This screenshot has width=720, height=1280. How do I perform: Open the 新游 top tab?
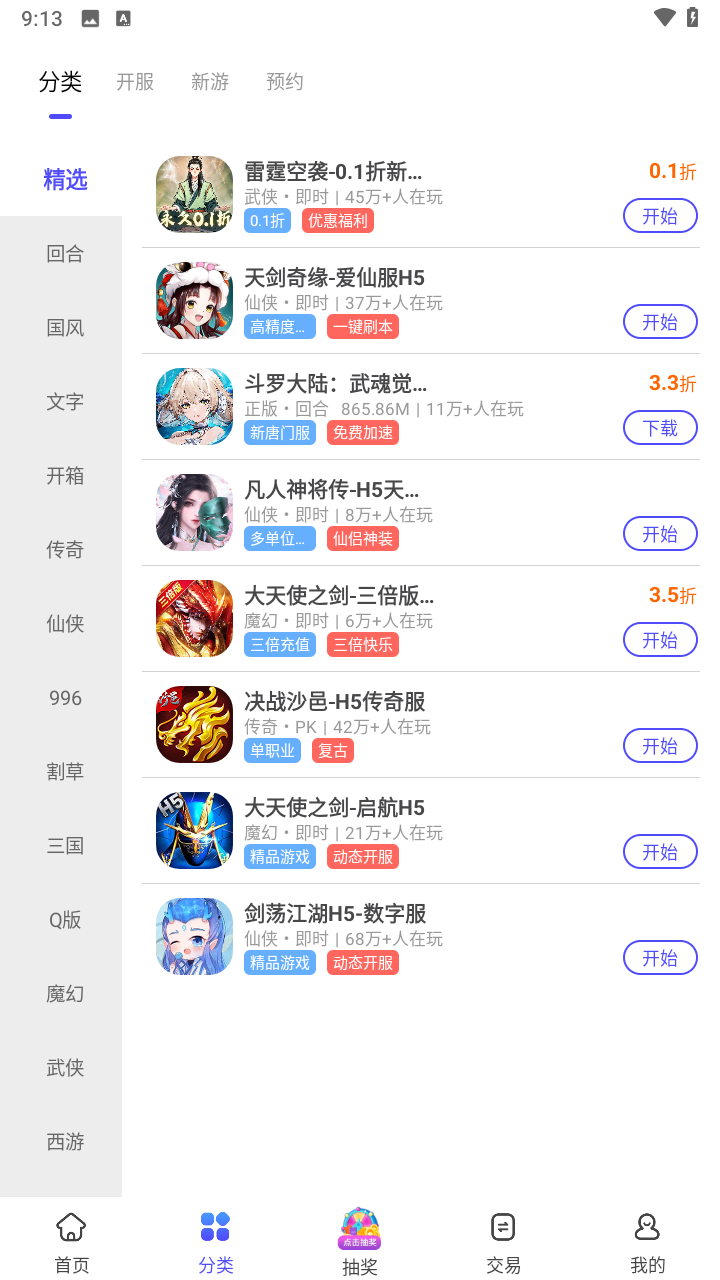210,82
